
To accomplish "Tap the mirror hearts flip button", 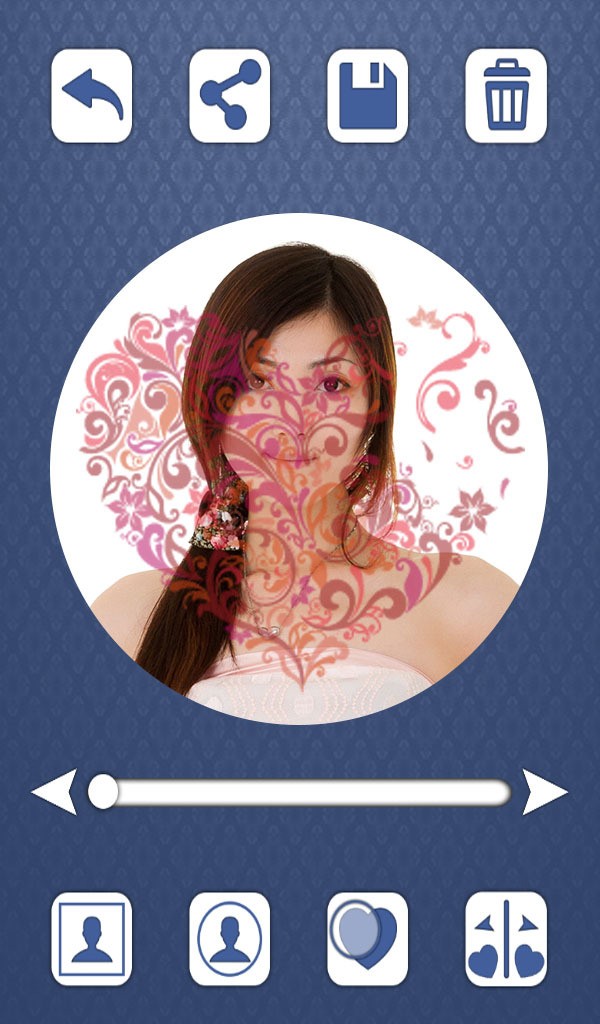I will (x=506, y=939).
